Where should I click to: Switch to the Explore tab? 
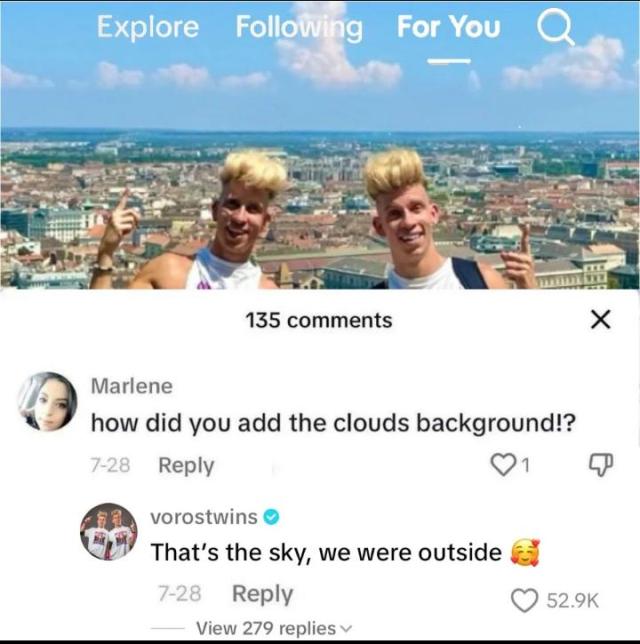click(x=148, y=27)
